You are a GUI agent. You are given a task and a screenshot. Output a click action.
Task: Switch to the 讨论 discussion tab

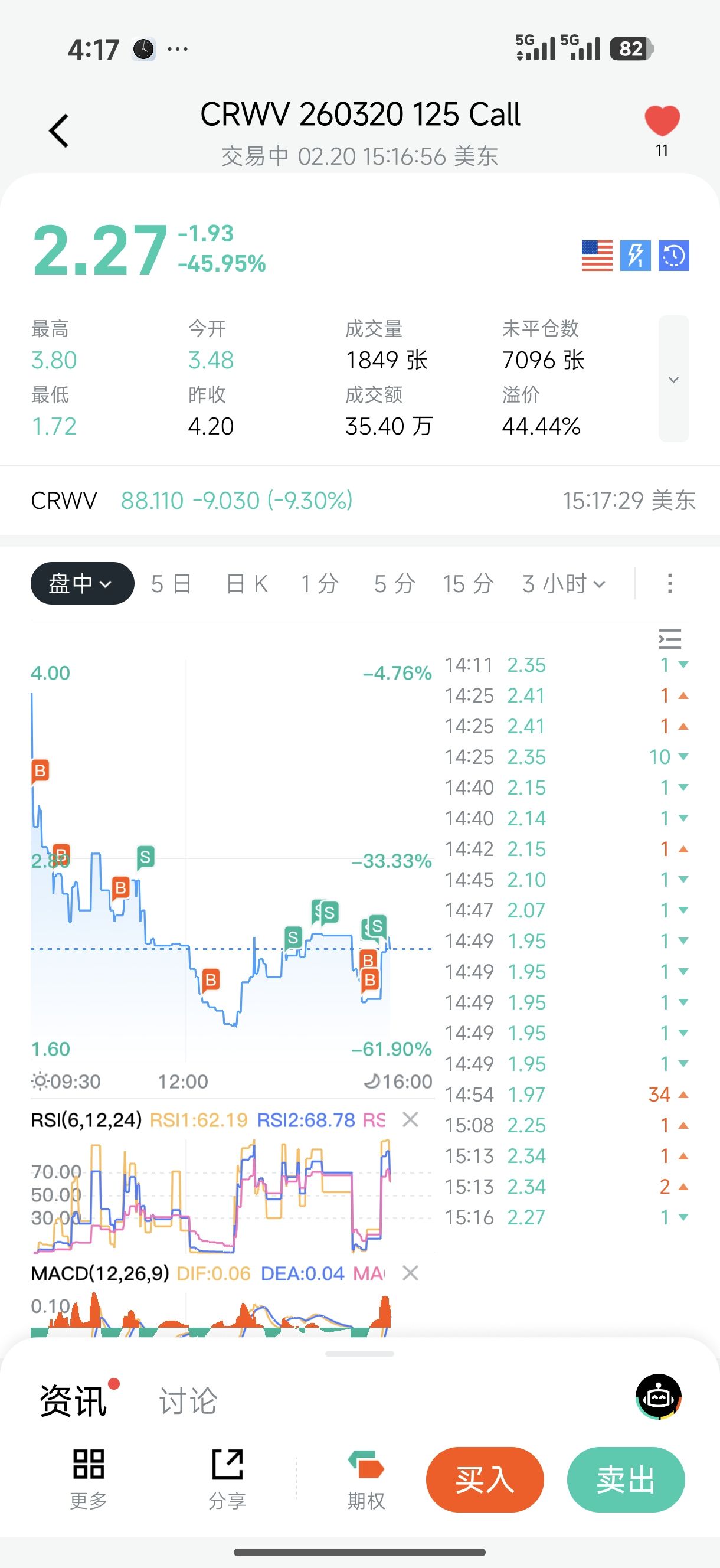tap(188, 1400)
